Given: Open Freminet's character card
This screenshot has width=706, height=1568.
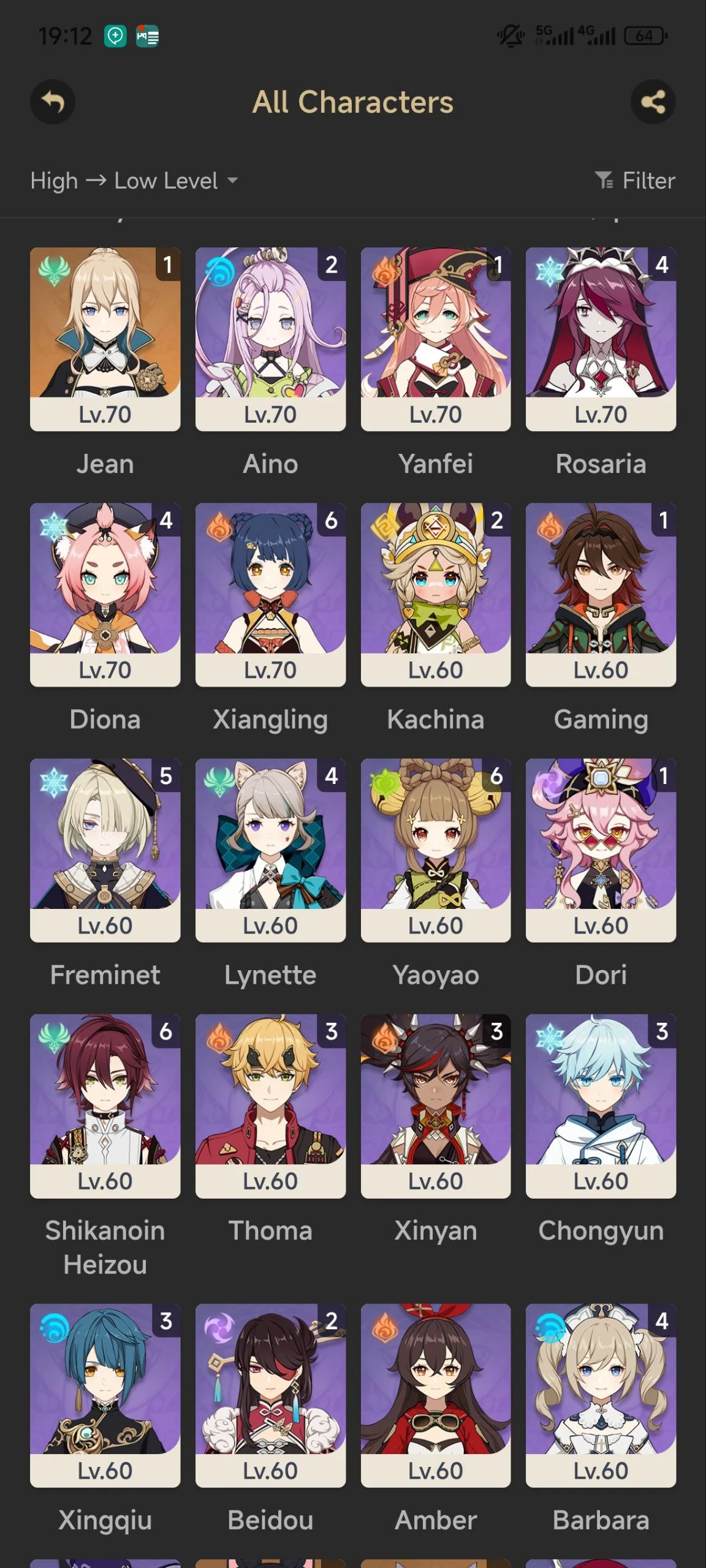Looking at the screenshot, I should [x=105, y=850].
